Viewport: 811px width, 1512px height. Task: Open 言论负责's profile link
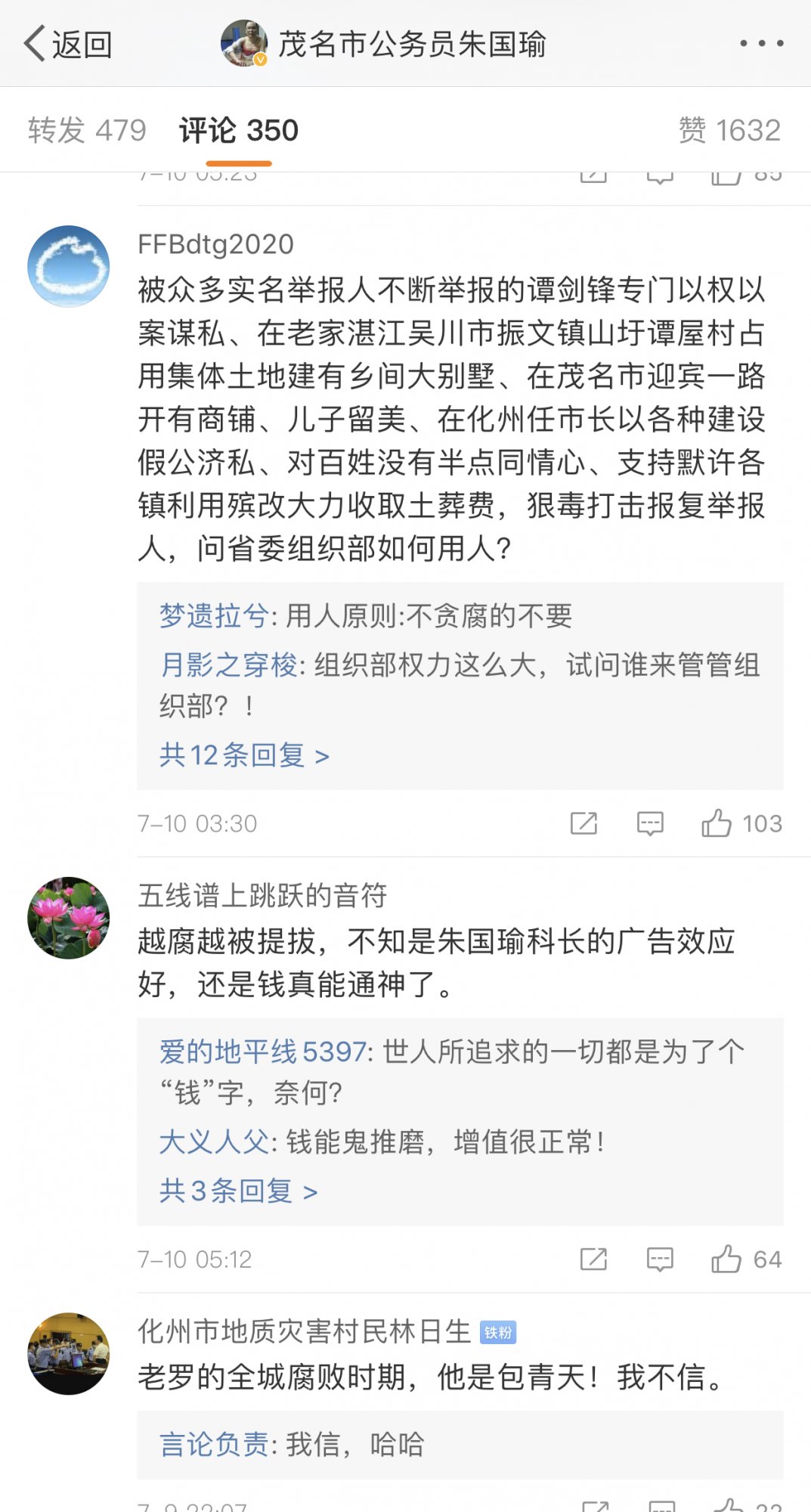(214, 1444)
